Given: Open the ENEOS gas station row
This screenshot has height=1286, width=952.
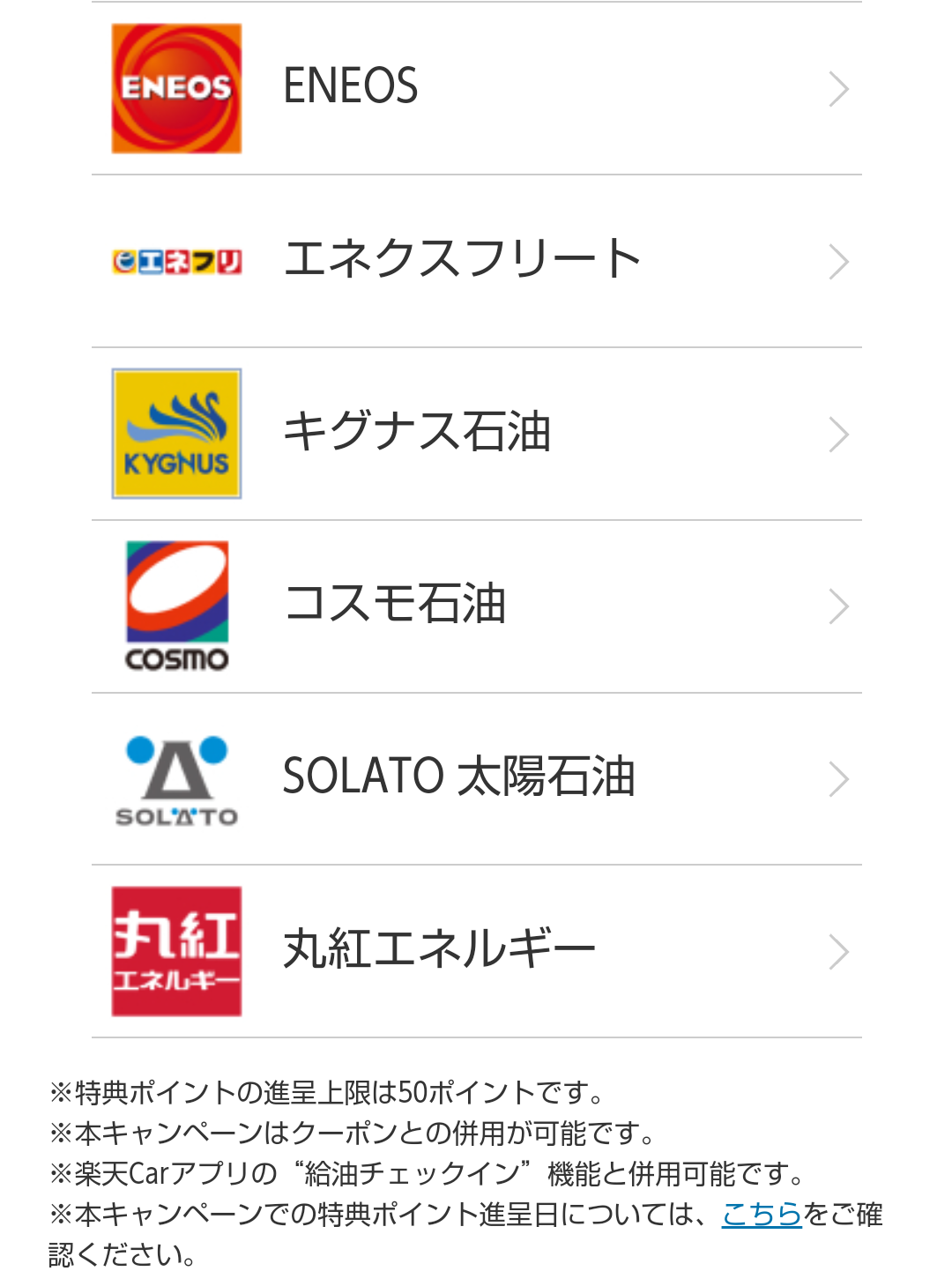Looking at the screenshot, I should 476,88.
